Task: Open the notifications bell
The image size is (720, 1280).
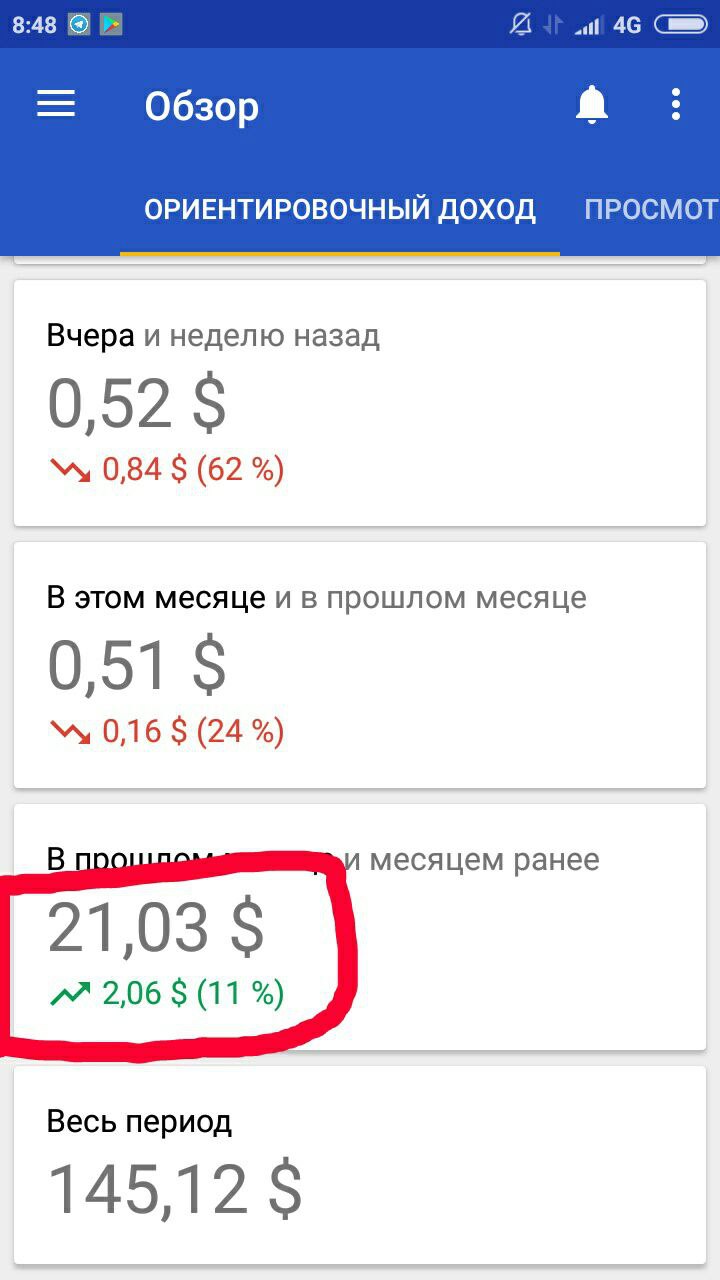Action: [592, 105]
